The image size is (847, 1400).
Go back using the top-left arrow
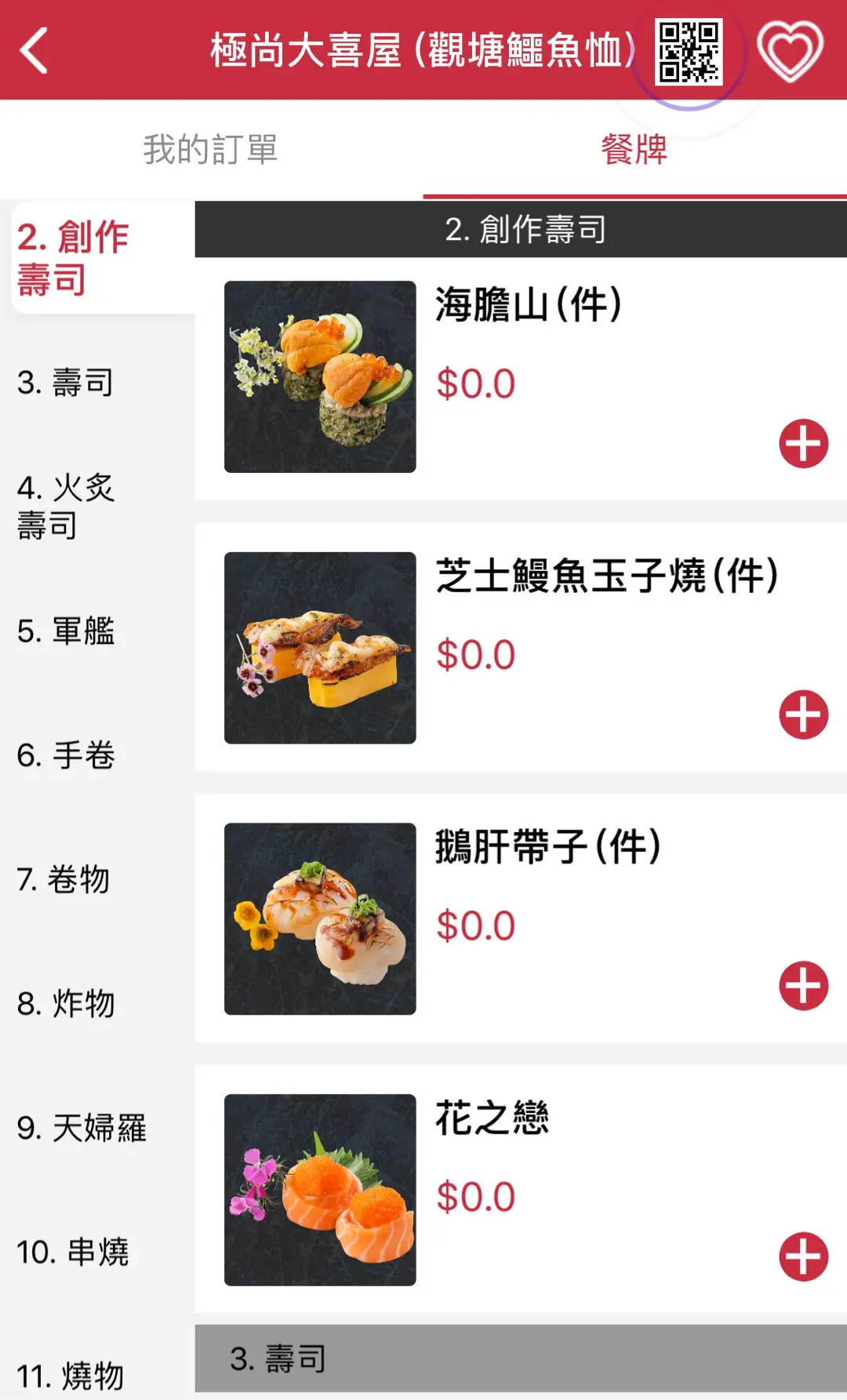click(x=35, y=50)
